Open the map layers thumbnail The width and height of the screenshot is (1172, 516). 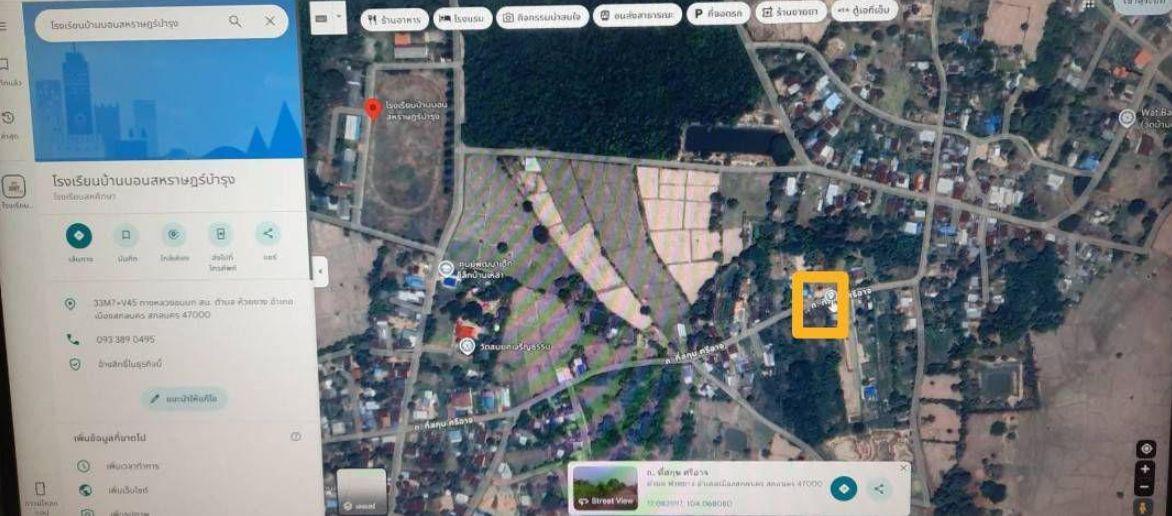361,491
